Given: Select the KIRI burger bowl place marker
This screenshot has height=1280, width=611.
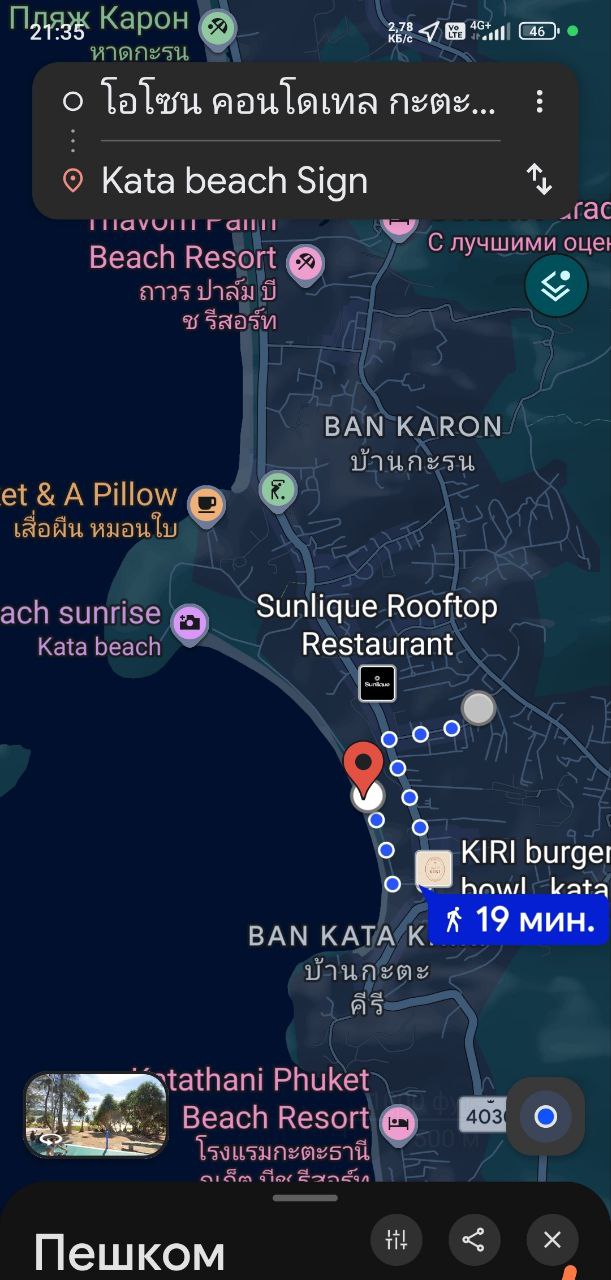Looking at the screenshot, I should point(434,868).
